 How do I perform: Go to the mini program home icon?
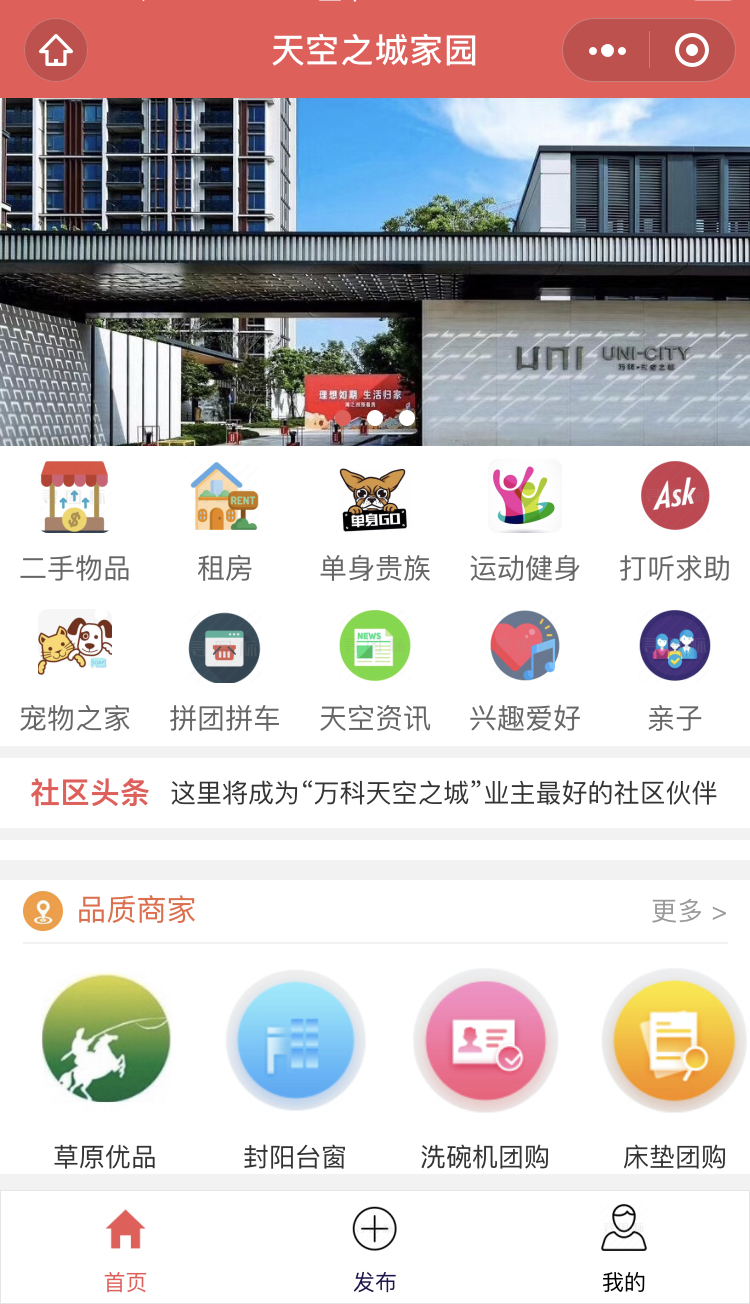(56, 50)
